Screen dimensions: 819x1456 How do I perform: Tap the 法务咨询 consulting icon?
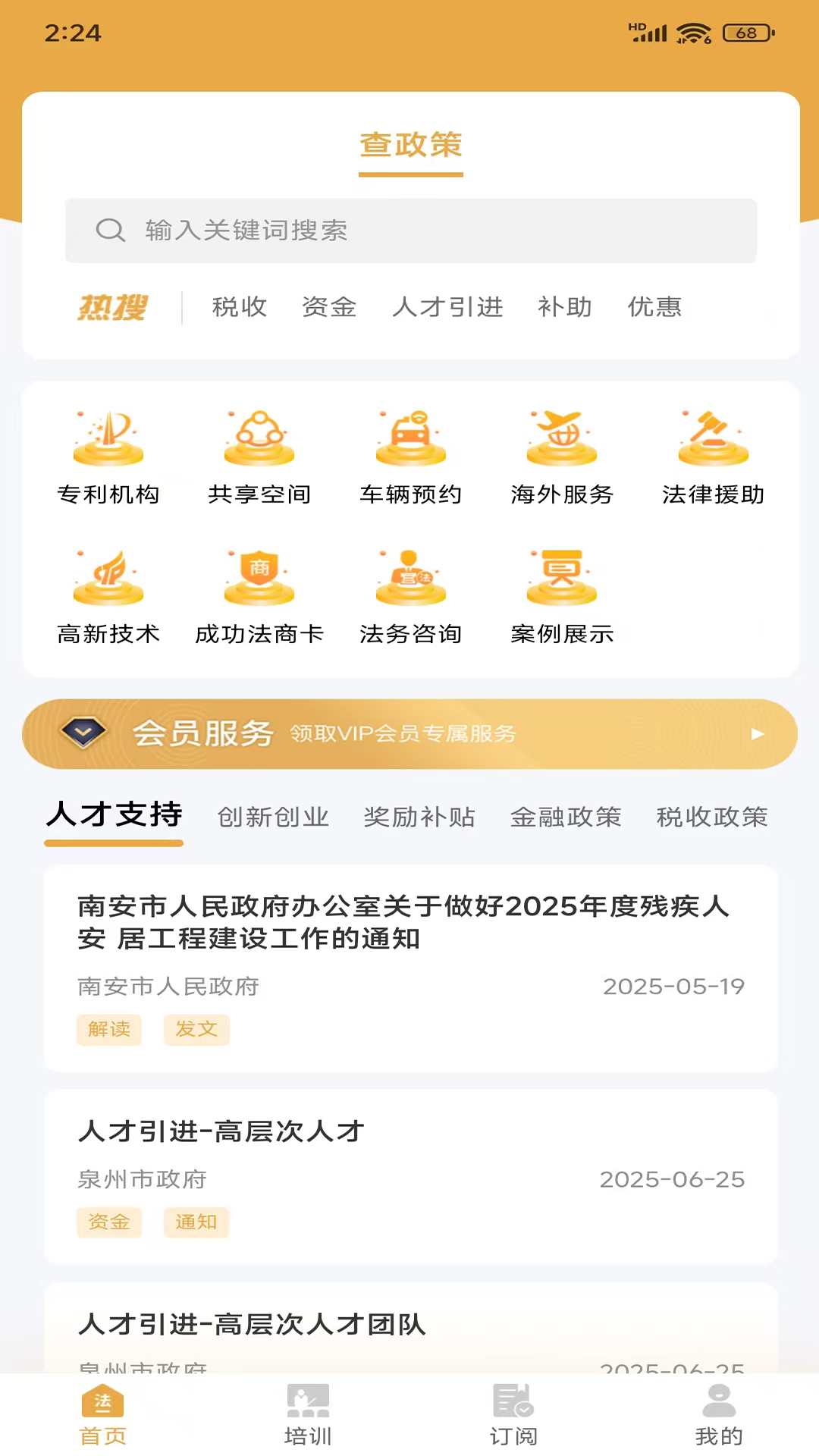coord(409,594)
